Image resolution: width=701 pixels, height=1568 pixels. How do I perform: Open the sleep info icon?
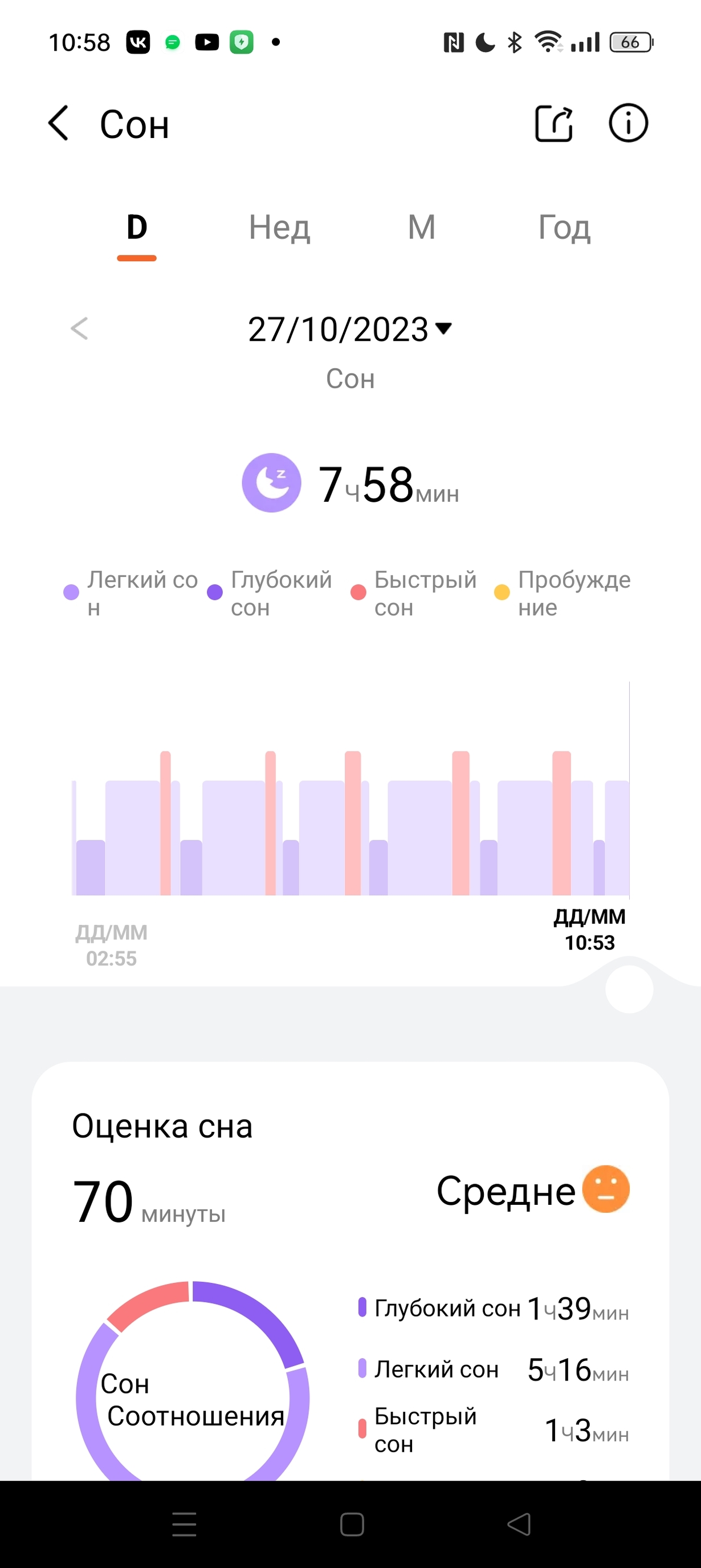(x=628, y=124)
